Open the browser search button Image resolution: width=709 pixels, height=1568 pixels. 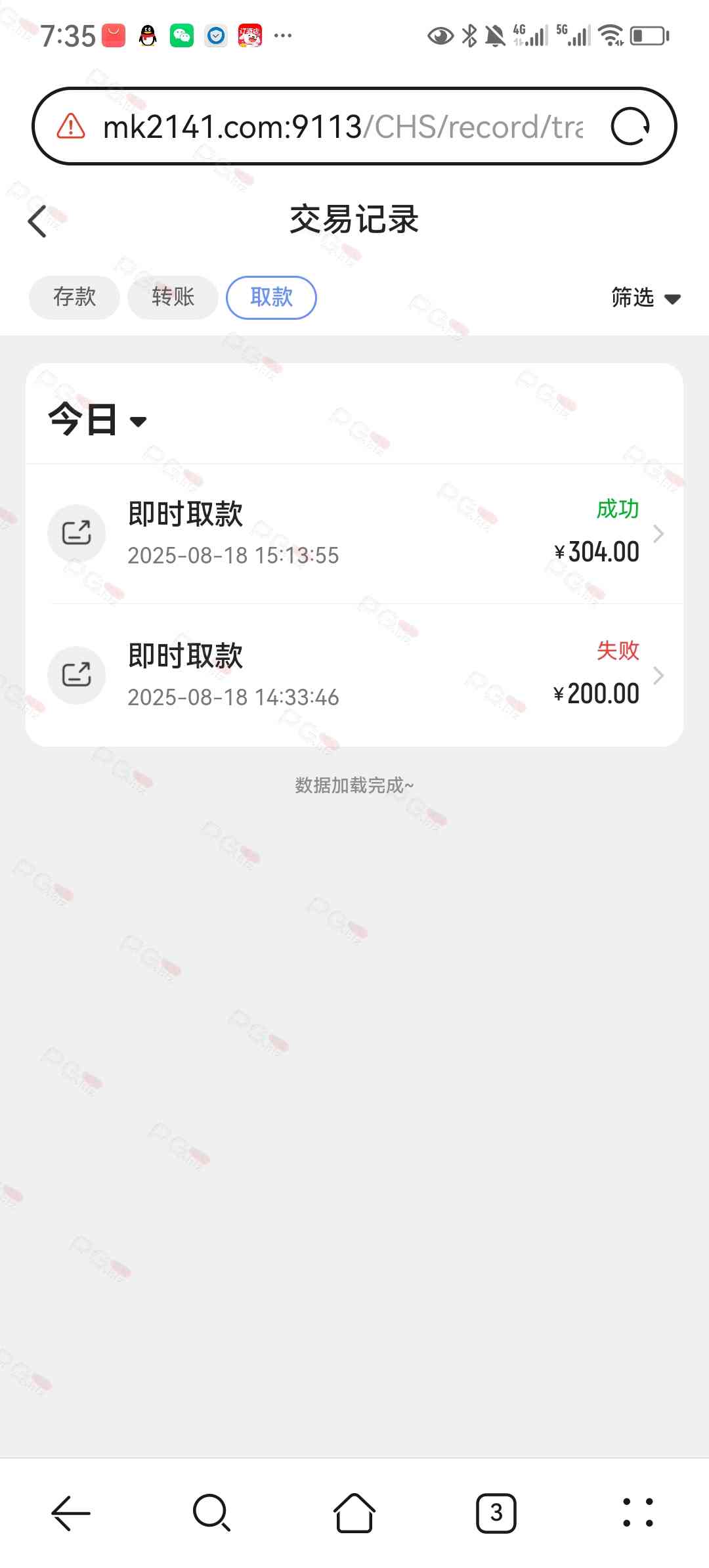(x=211, y=1513)
